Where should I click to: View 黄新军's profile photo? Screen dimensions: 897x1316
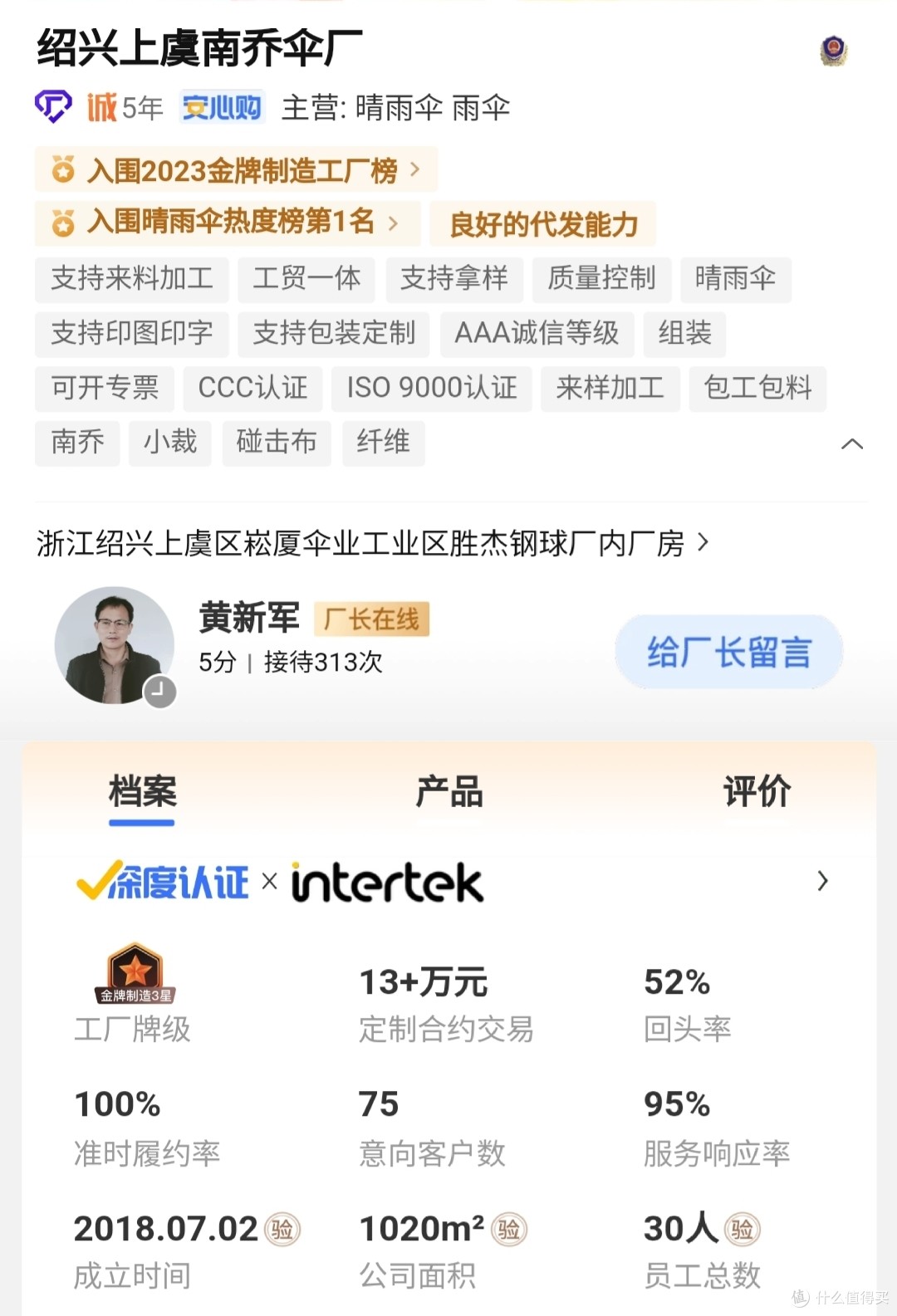pyautogui.click(x=114, y=645)
